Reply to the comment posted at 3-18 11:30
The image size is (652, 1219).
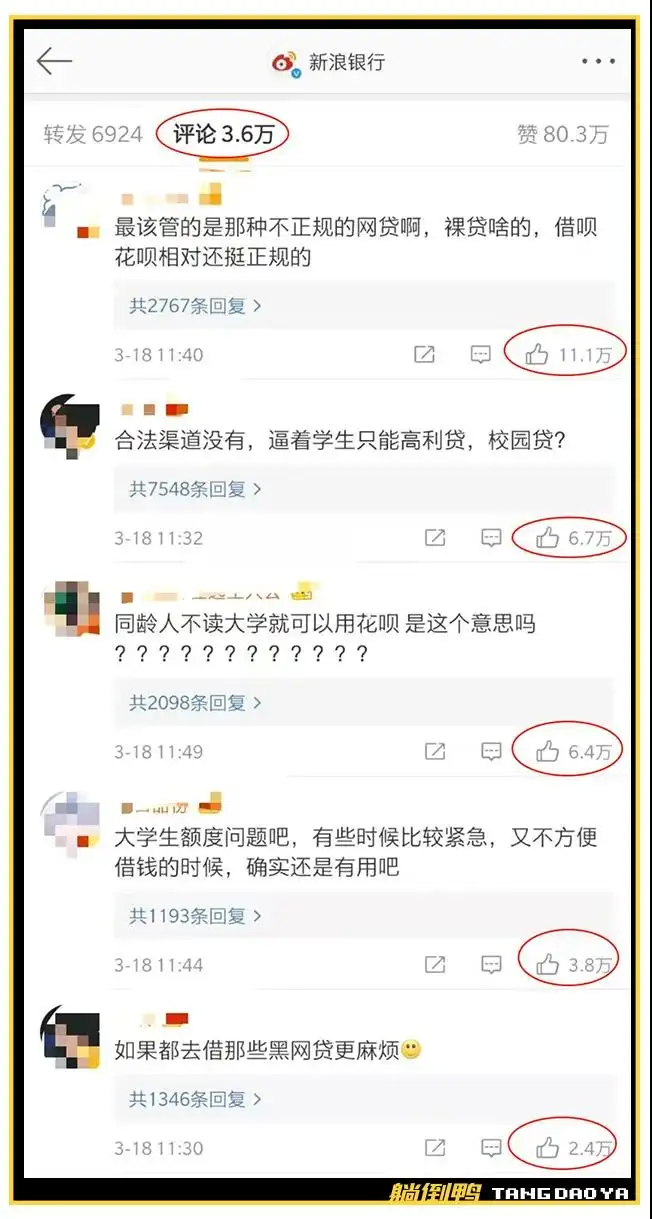point(491,1148)
